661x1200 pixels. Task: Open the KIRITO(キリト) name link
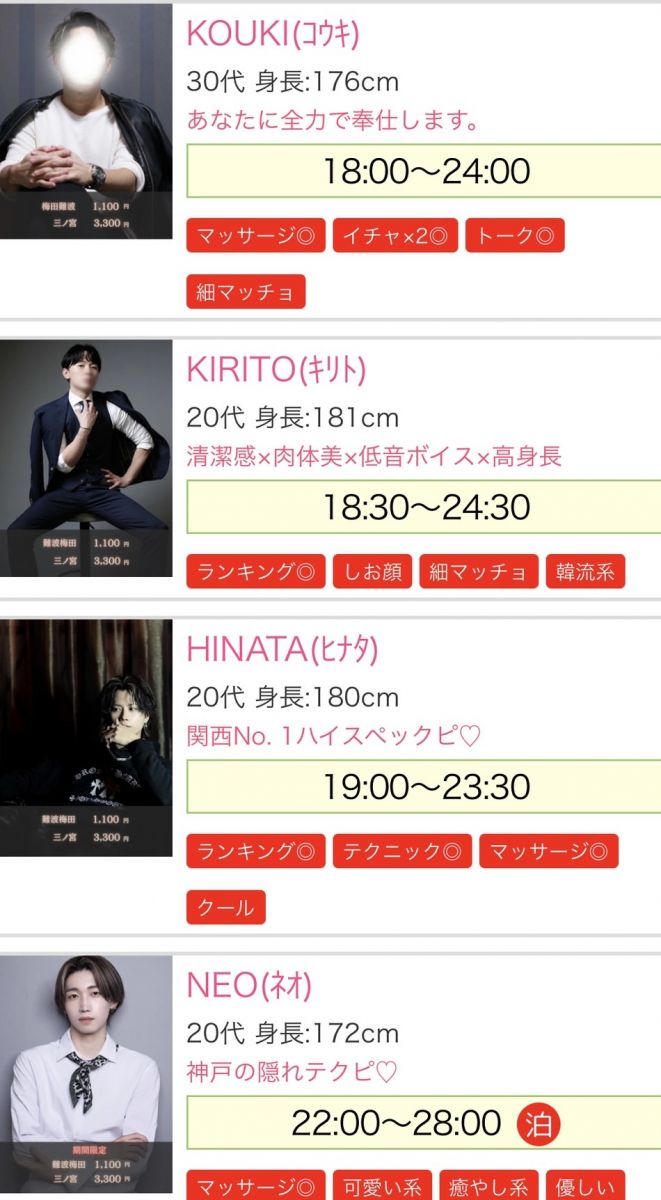[x=276, y=370]
